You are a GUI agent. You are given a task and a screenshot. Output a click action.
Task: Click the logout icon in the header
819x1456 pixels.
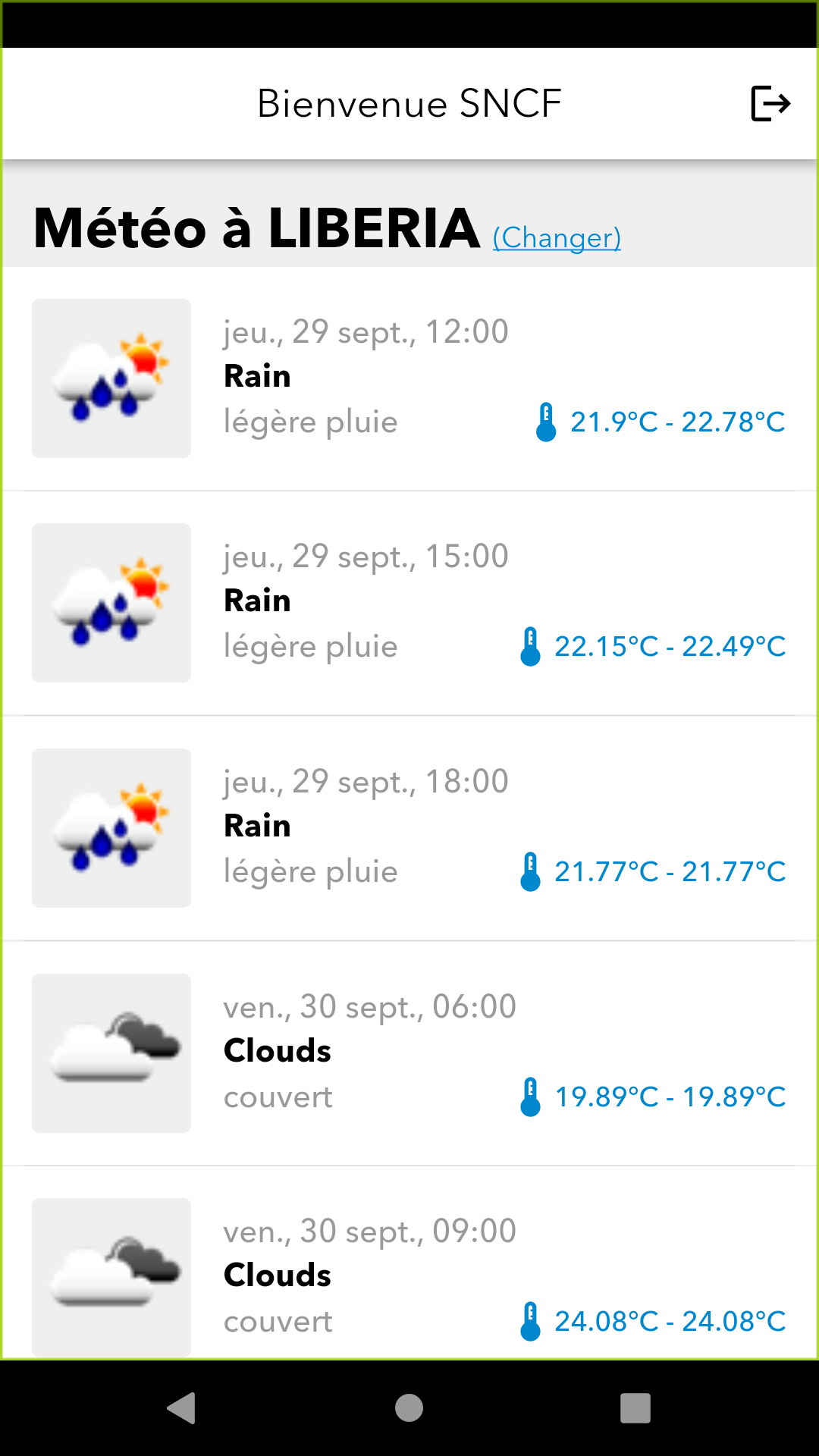[x=770, y=104]
